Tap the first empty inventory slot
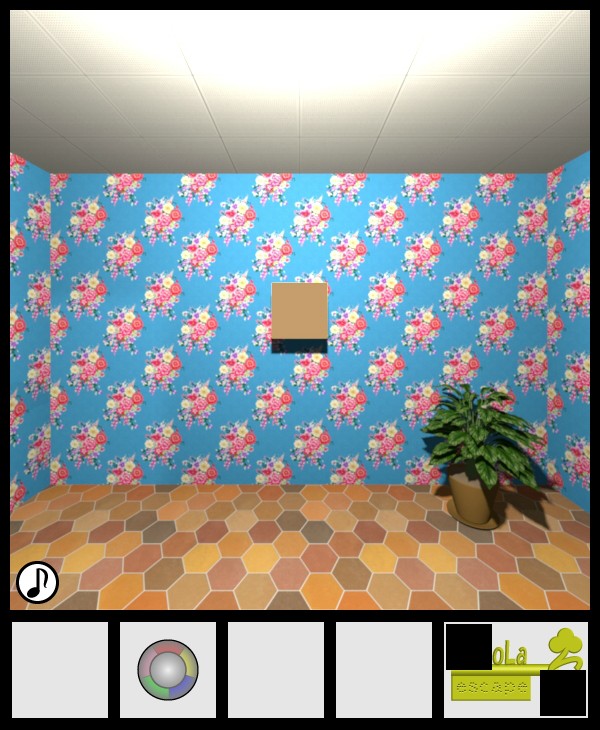The image size is (600, 730). click(x=60, y=669)
